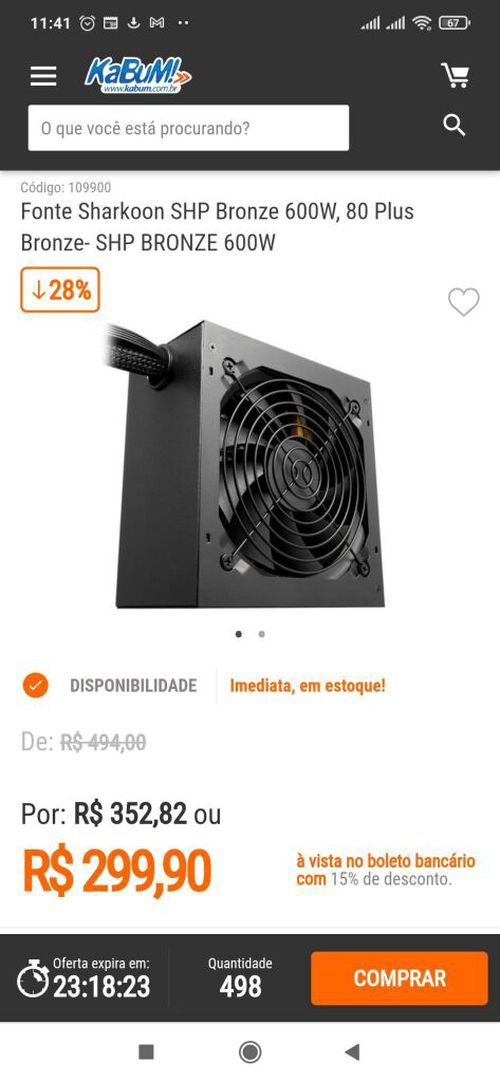Viewport: 500px width, 1082px height.
Task: Tap the KaBuM logo to go home
Action: tap(138, 76)
